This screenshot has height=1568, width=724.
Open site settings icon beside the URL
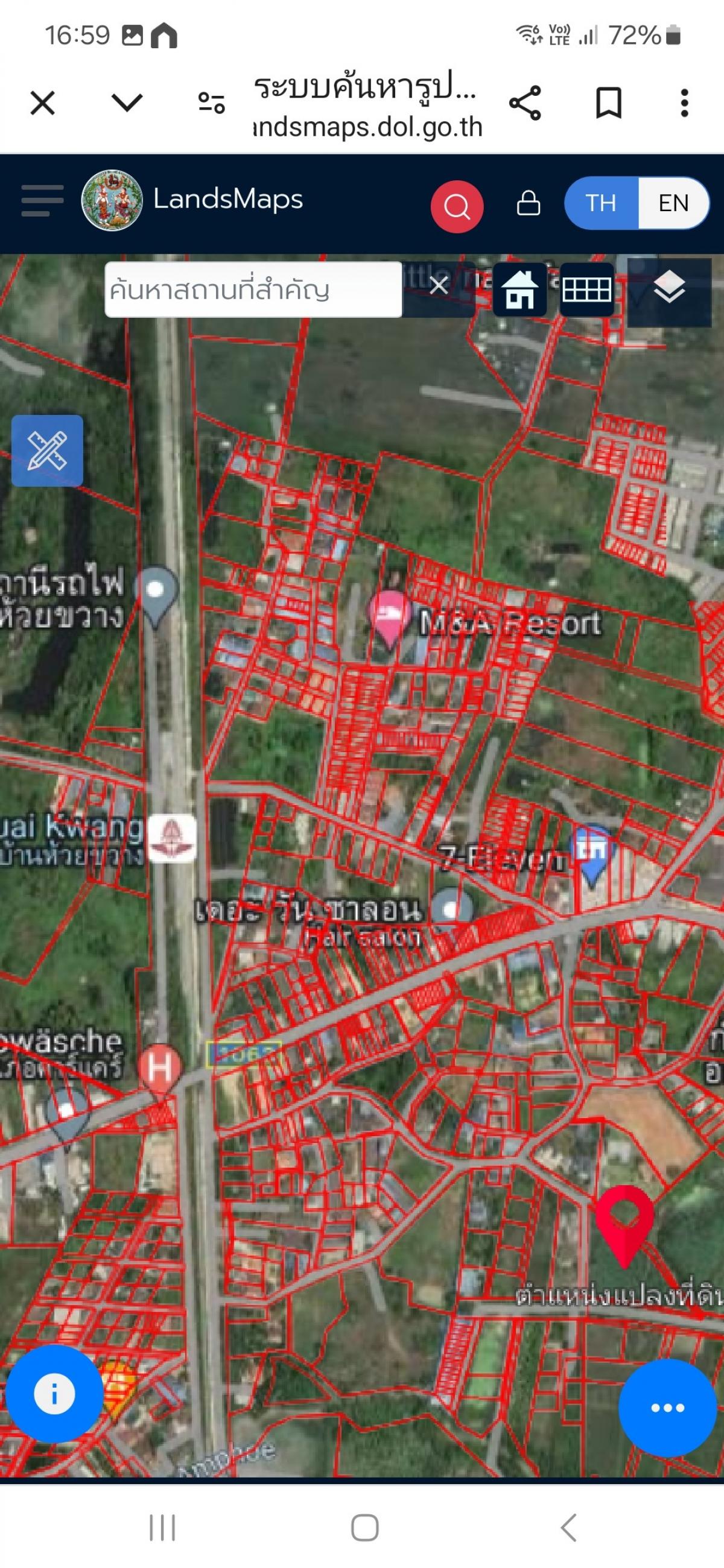211,103
